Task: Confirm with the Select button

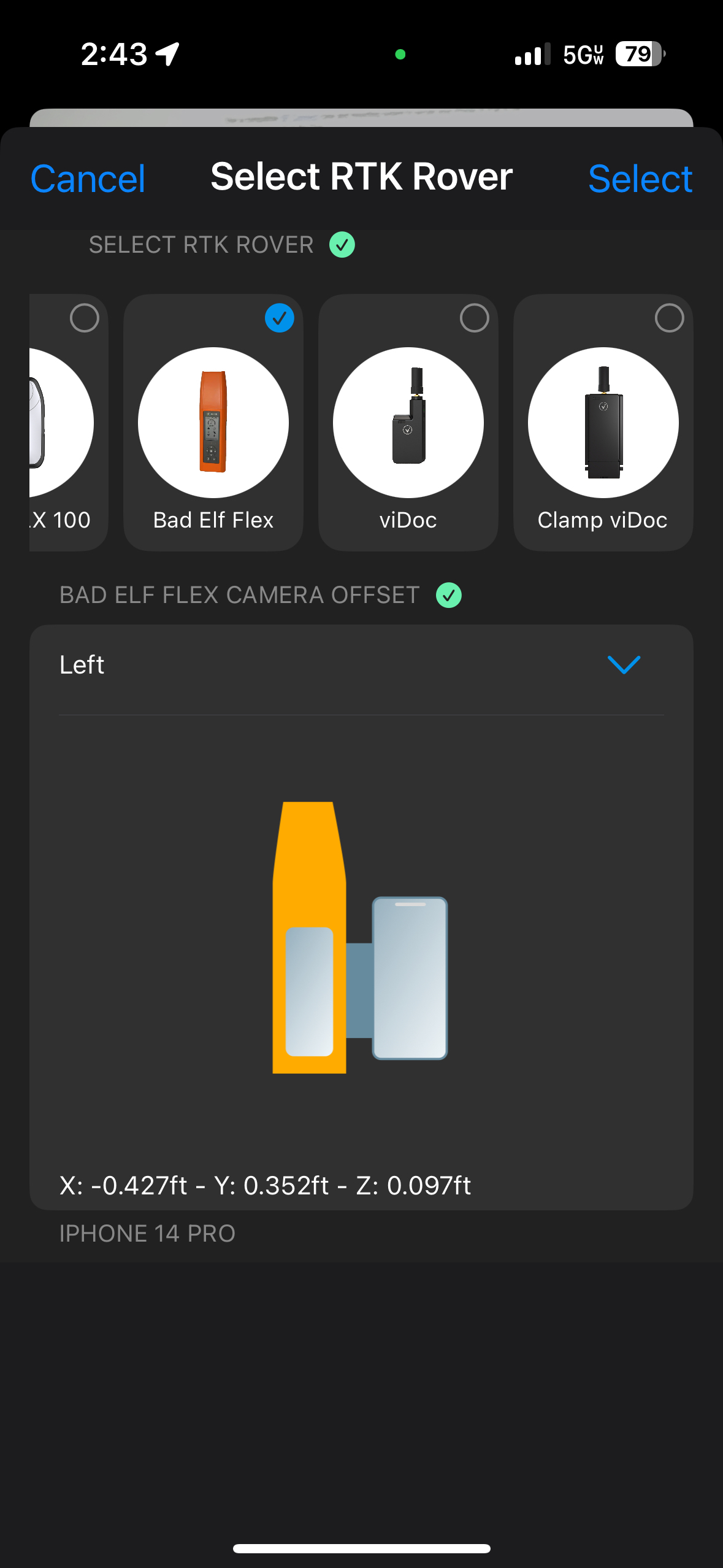Action: click(x=640, y=179)
